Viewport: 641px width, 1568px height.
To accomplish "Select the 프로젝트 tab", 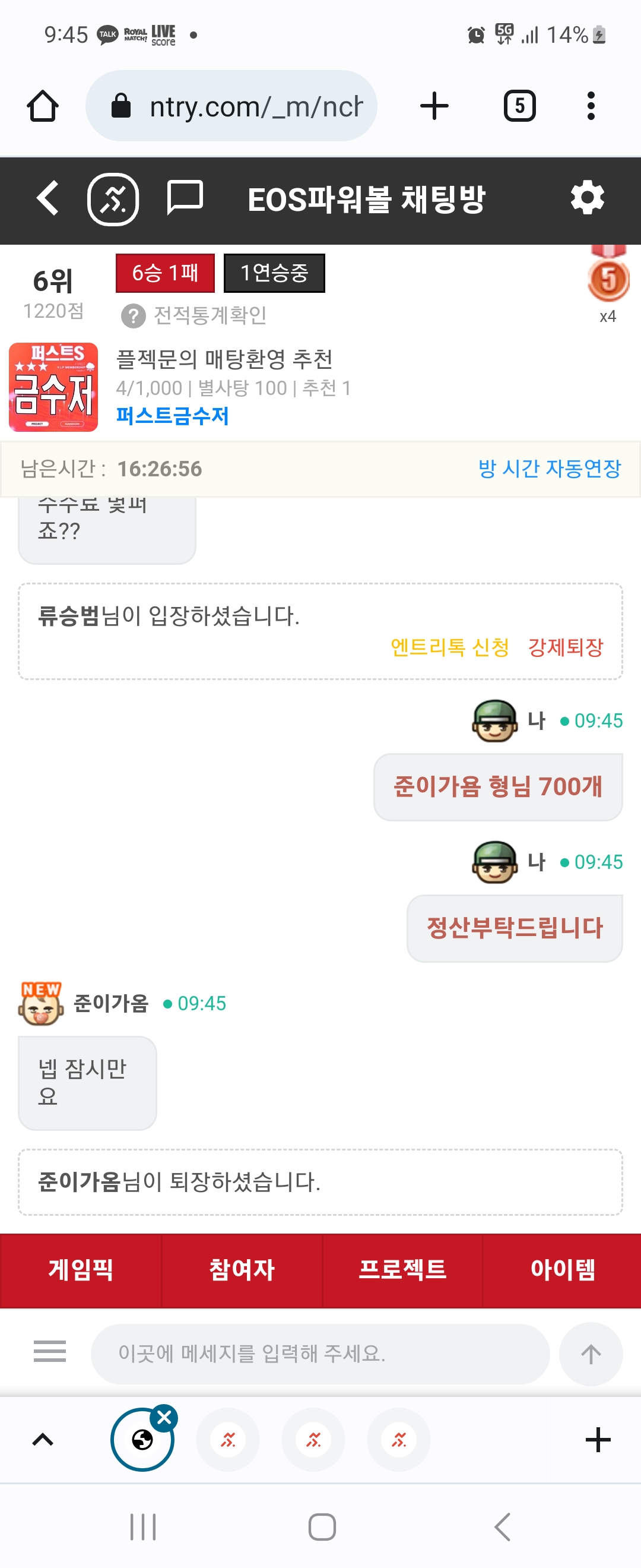I will pos(402,1270).
